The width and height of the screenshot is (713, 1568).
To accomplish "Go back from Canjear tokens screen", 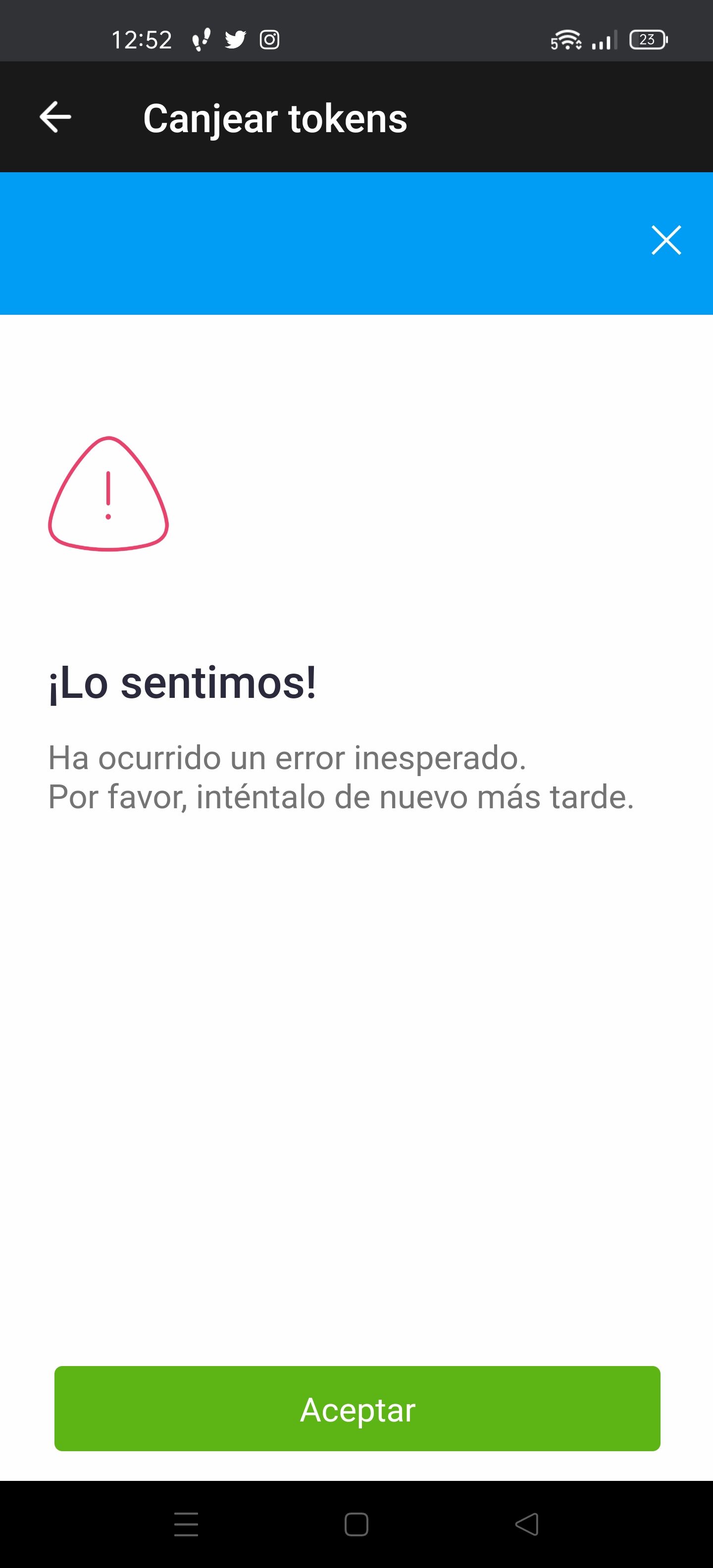I will click(55, 117).
